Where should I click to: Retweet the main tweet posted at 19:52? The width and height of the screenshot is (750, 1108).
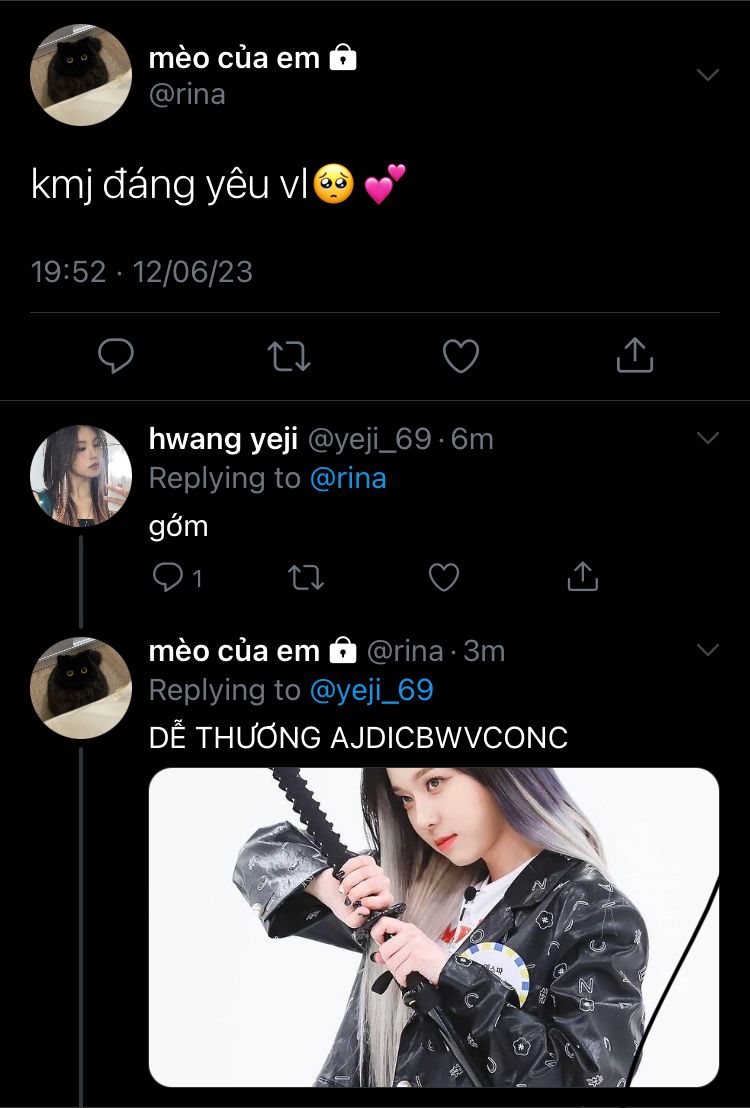pos(290,356)
